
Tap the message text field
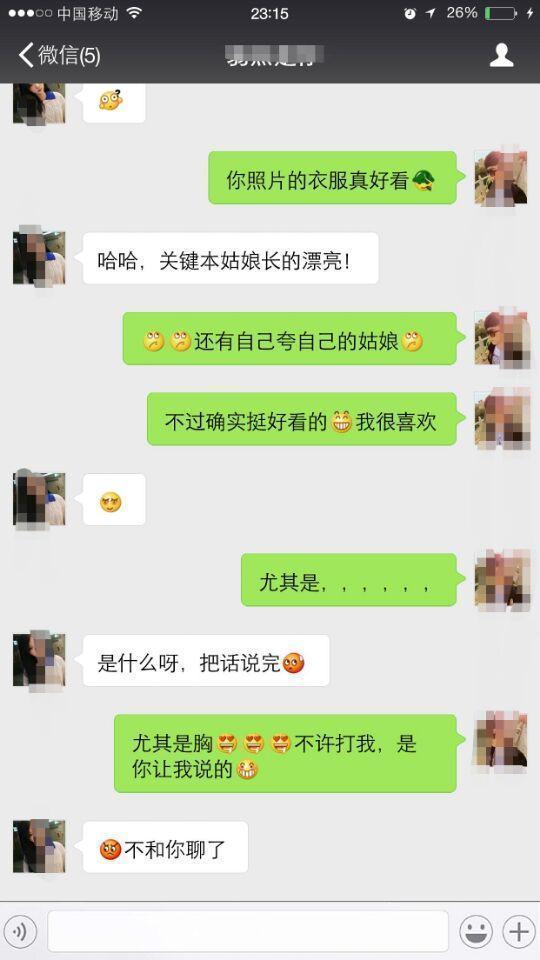[x=248, y=931]
